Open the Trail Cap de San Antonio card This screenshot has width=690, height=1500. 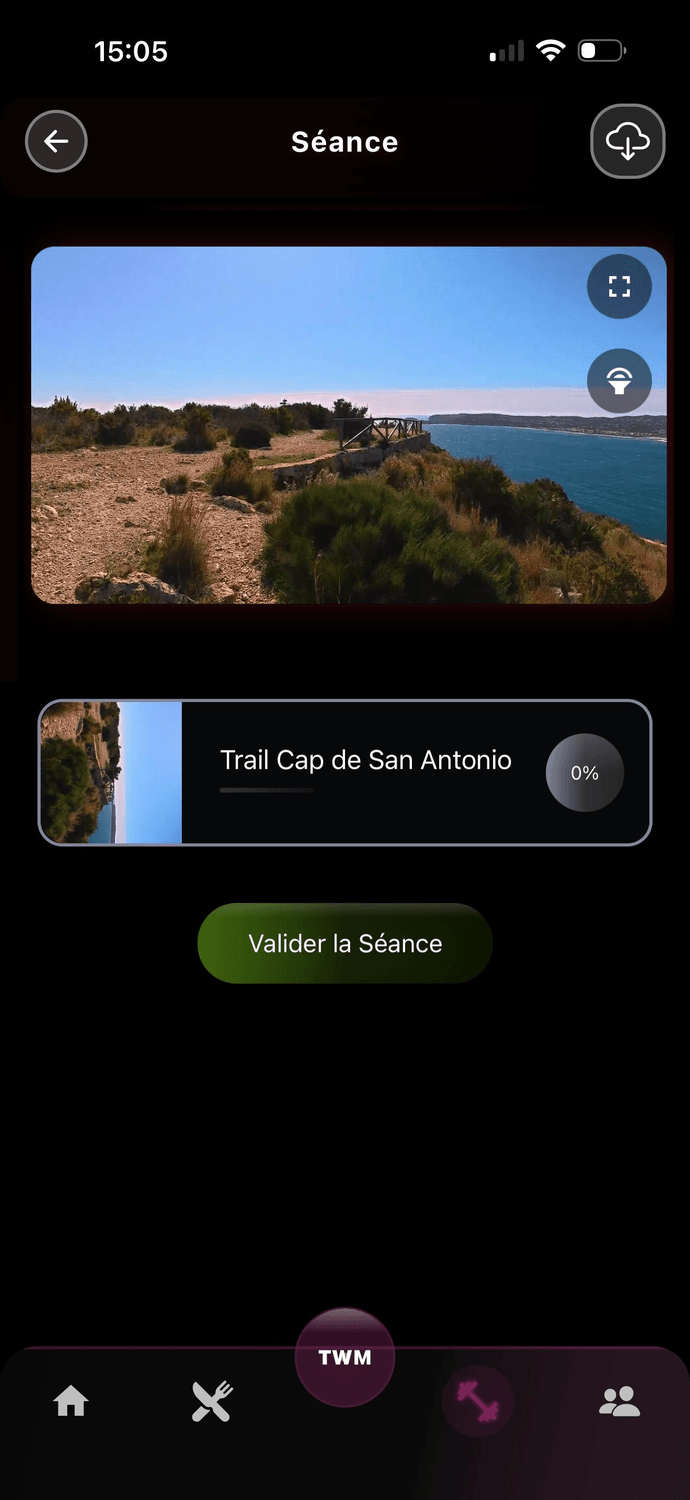[x=345, y=772]
